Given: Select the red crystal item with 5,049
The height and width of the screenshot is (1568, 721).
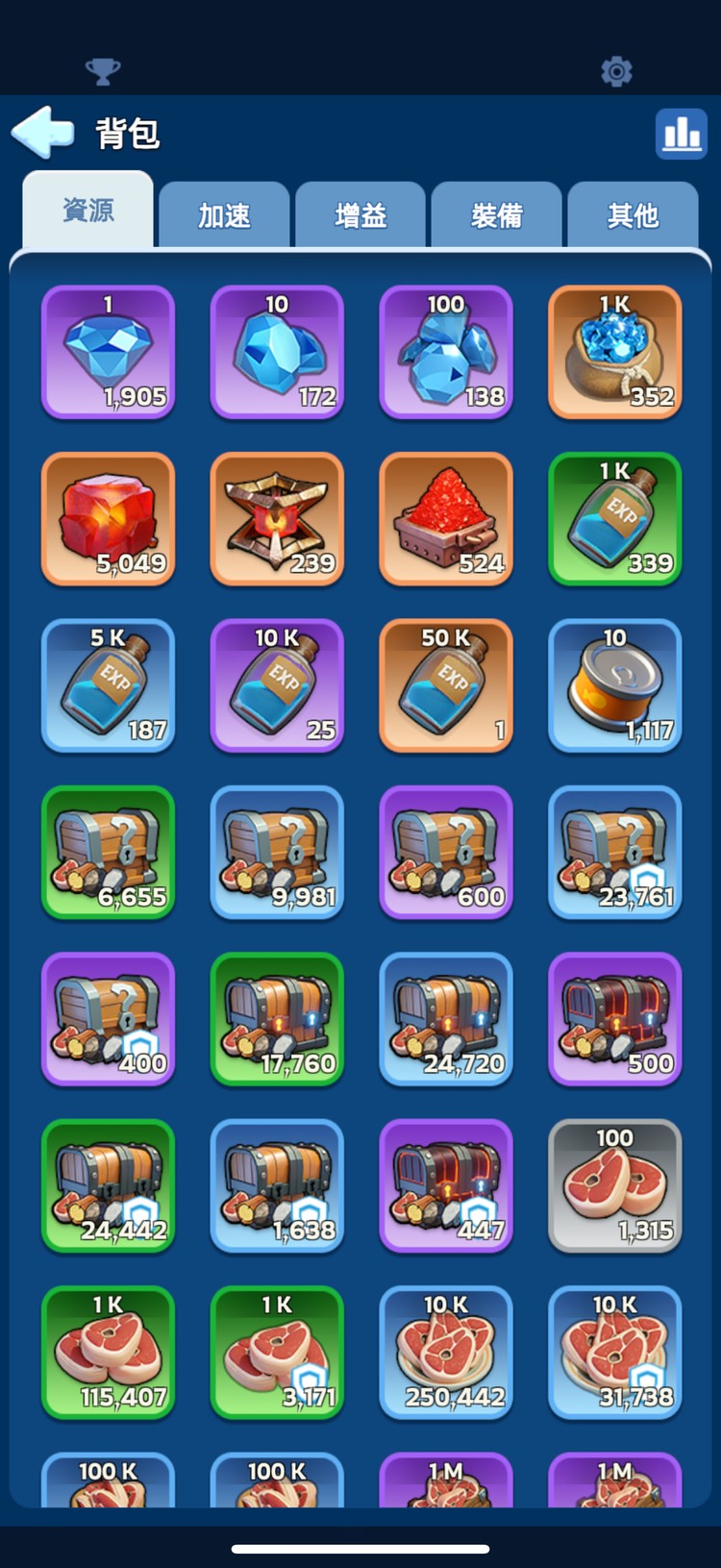Looking at the screenshot, I should [108, 519].
